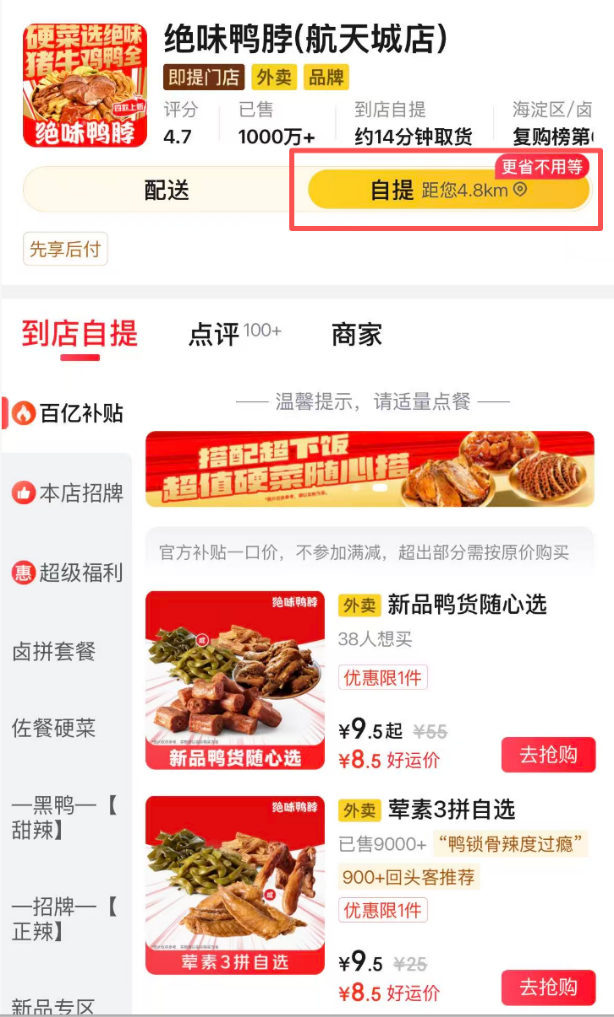Open the 绝味鸭脖 store logo
Screen dimensions: 614x1017
pyautogui.click(x=85, y=86)
